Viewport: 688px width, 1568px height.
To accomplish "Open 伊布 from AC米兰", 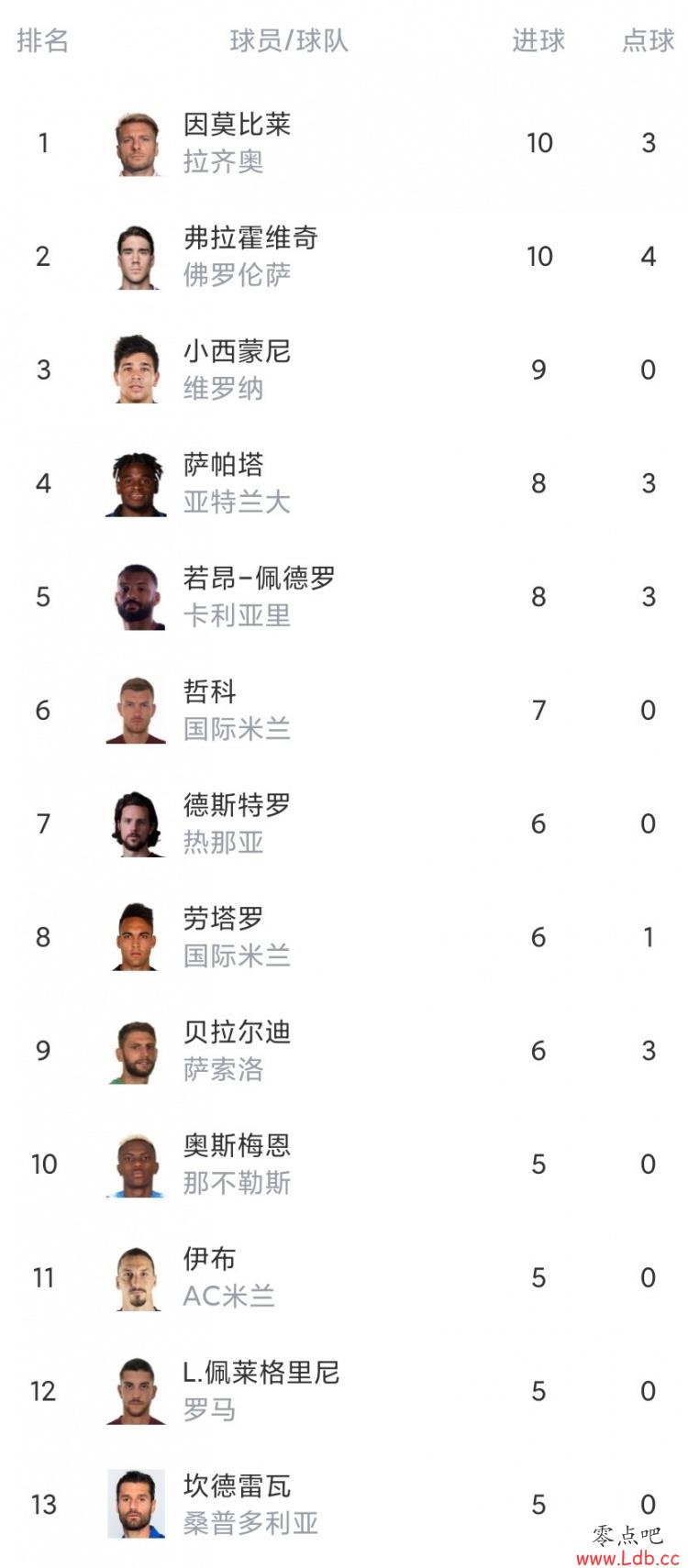I will 344,1277.
